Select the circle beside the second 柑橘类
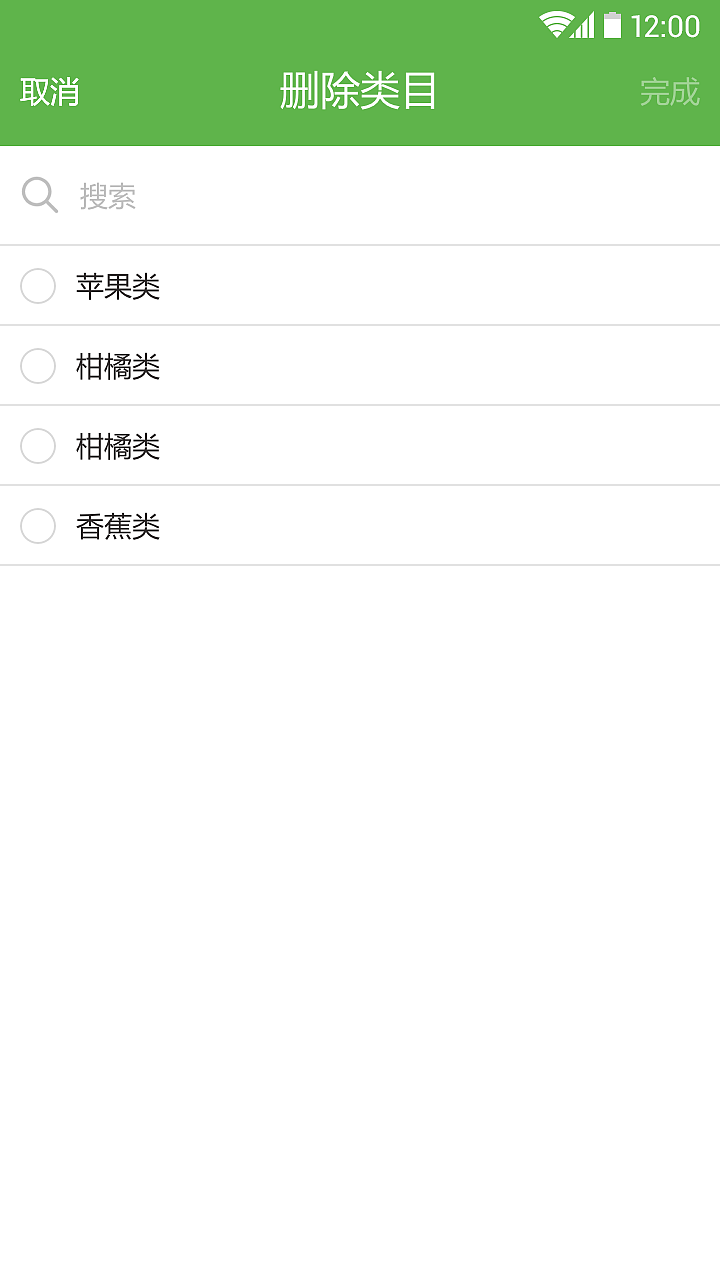 click(x=38, y=445)
